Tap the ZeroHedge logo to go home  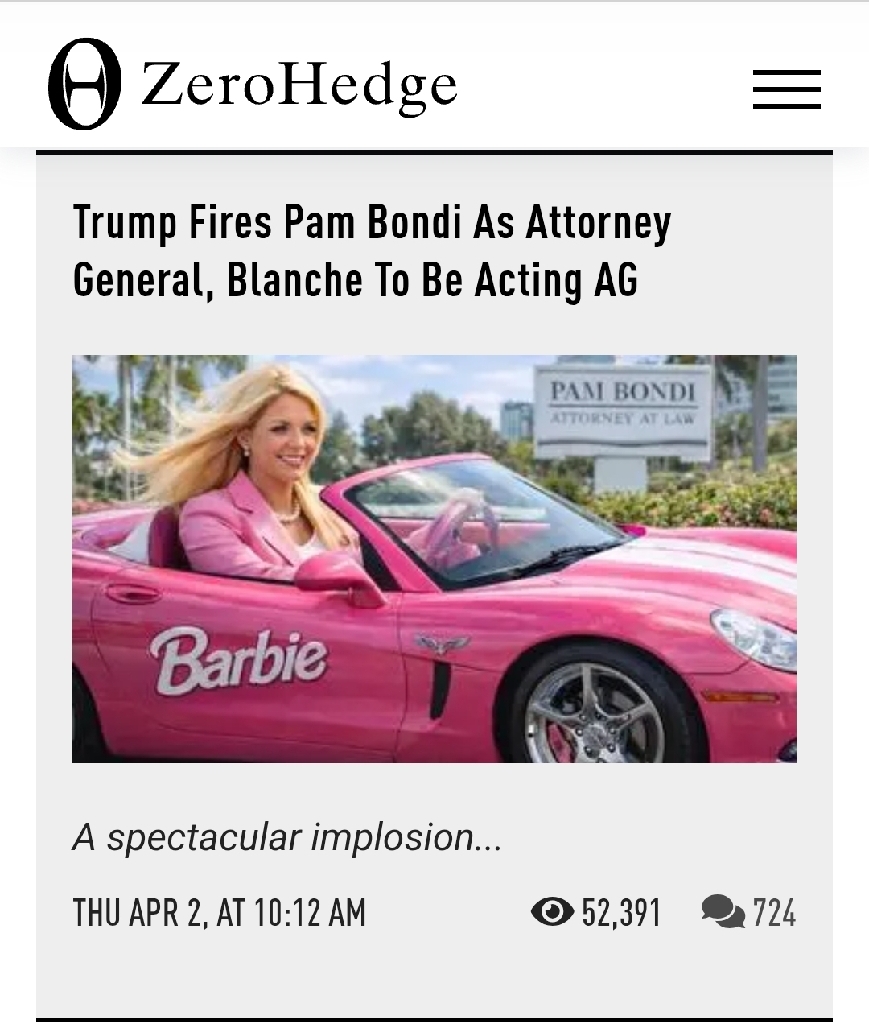[x=253, y=84]
